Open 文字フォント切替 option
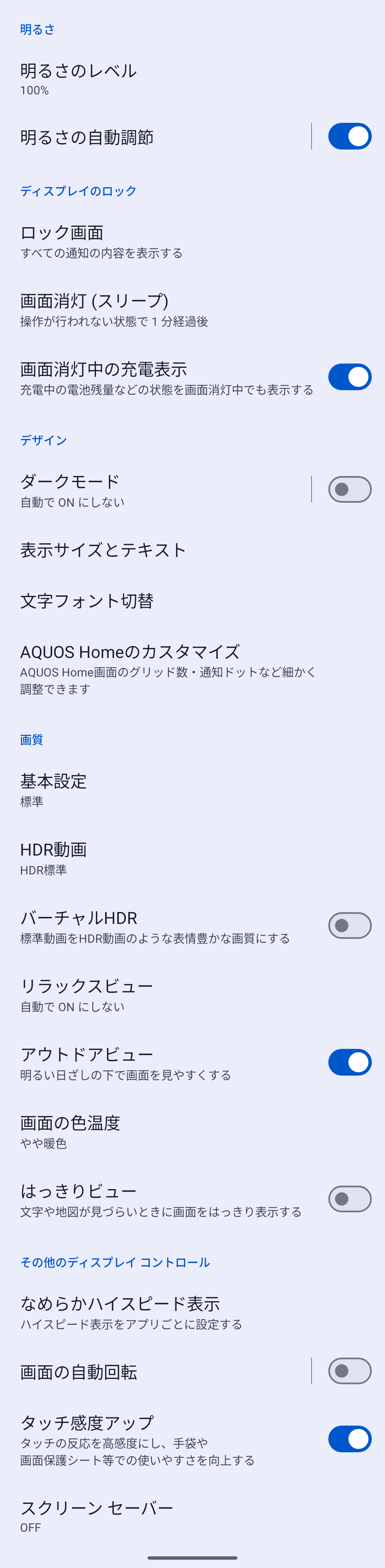This screenshot has width=385, height=1568. pos(87,601)
